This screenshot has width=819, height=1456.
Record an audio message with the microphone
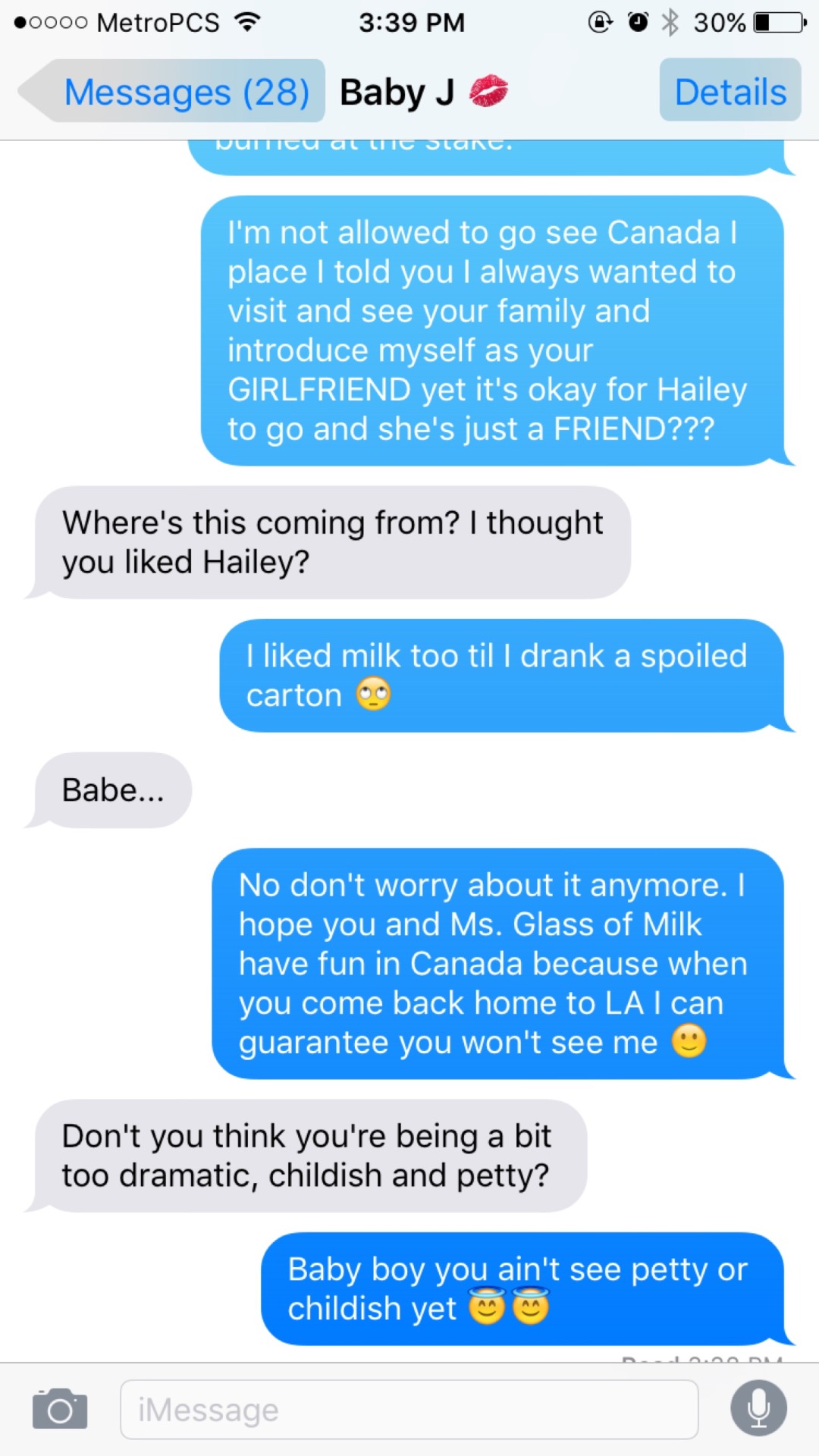coord(758,1408)
